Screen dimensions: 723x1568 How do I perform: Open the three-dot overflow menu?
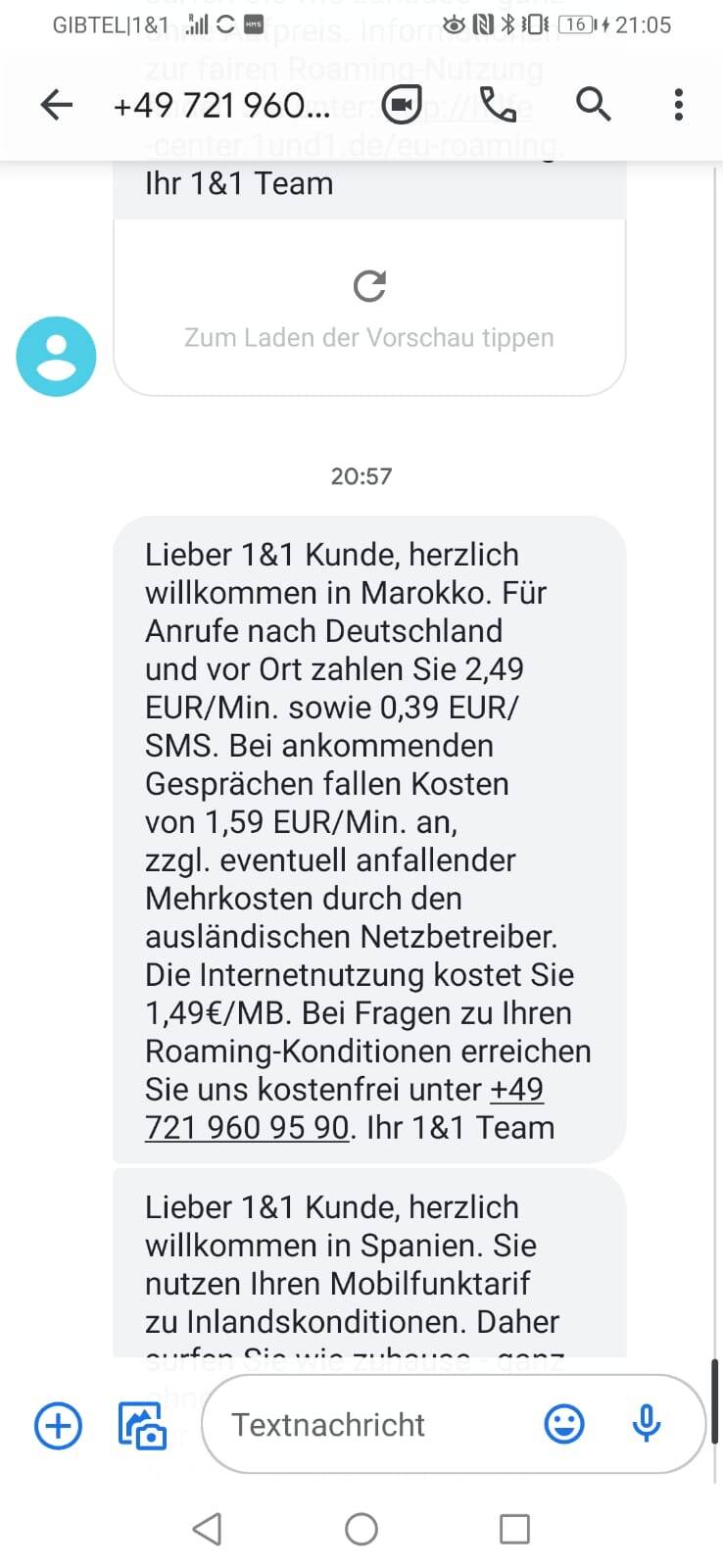(x=678, y=105)
